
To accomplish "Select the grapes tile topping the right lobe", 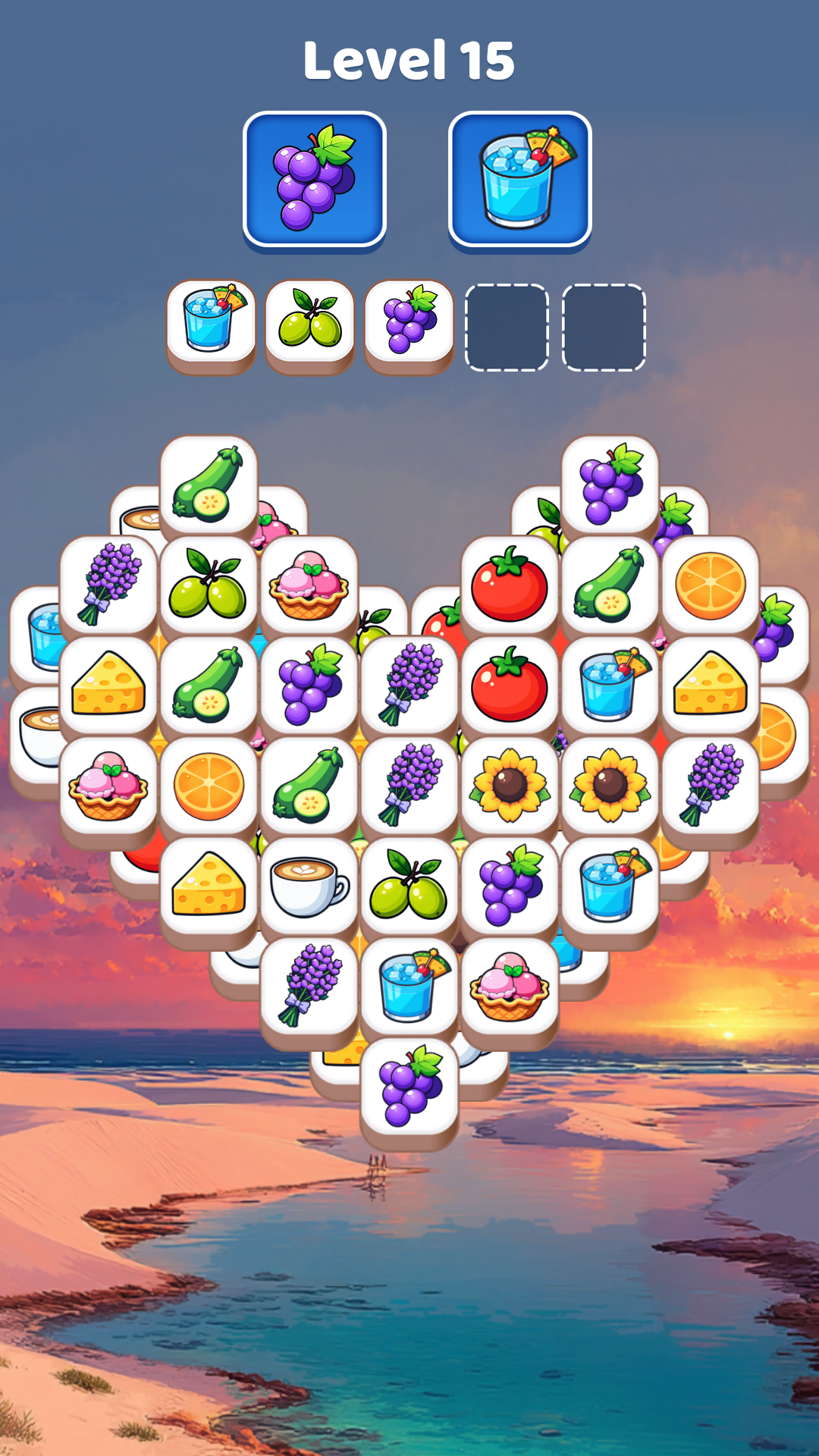I will coord(610,484).
